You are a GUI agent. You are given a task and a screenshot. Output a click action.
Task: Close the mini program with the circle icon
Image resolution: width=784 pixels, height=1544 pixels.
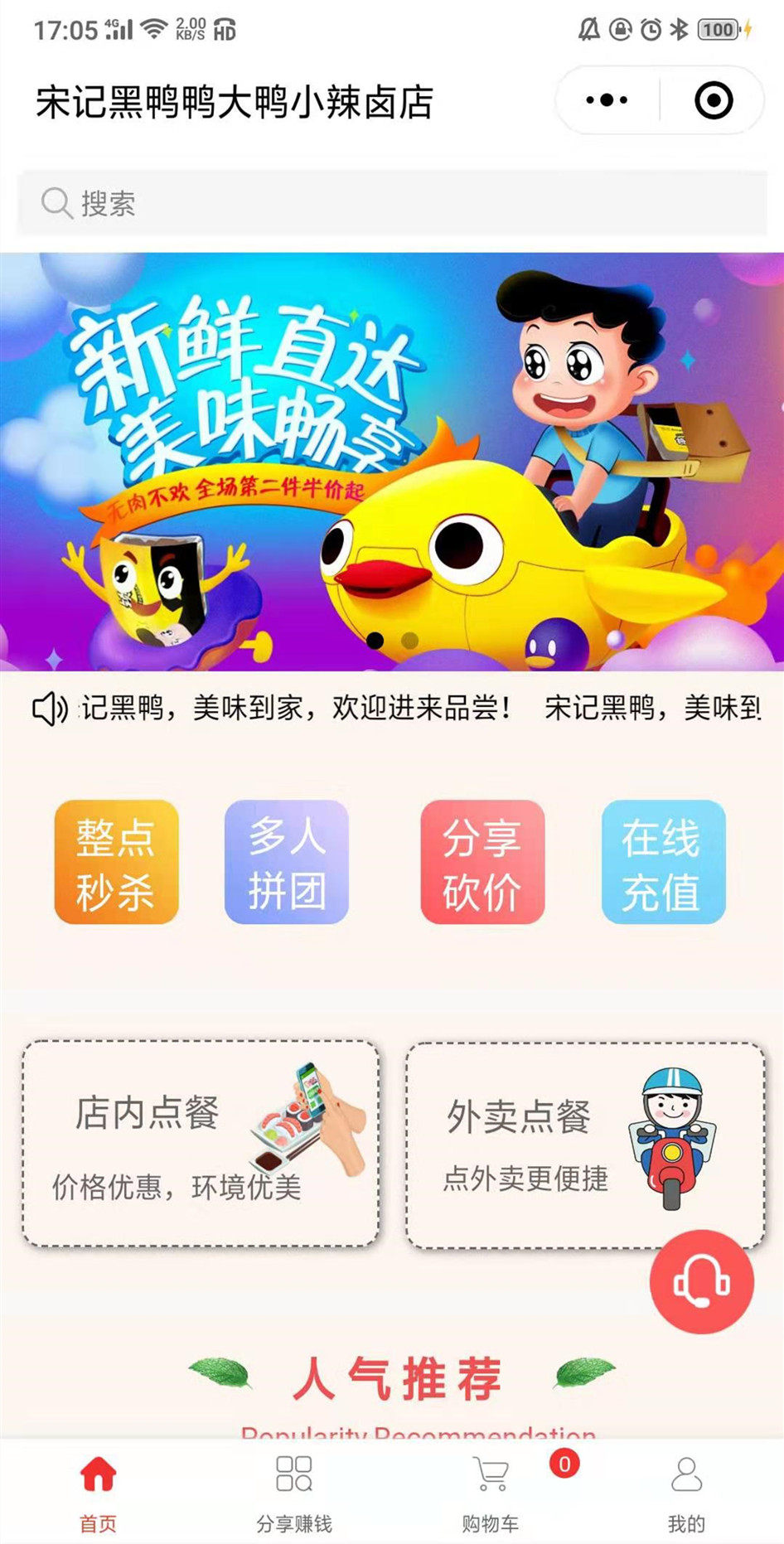(713, 100)
